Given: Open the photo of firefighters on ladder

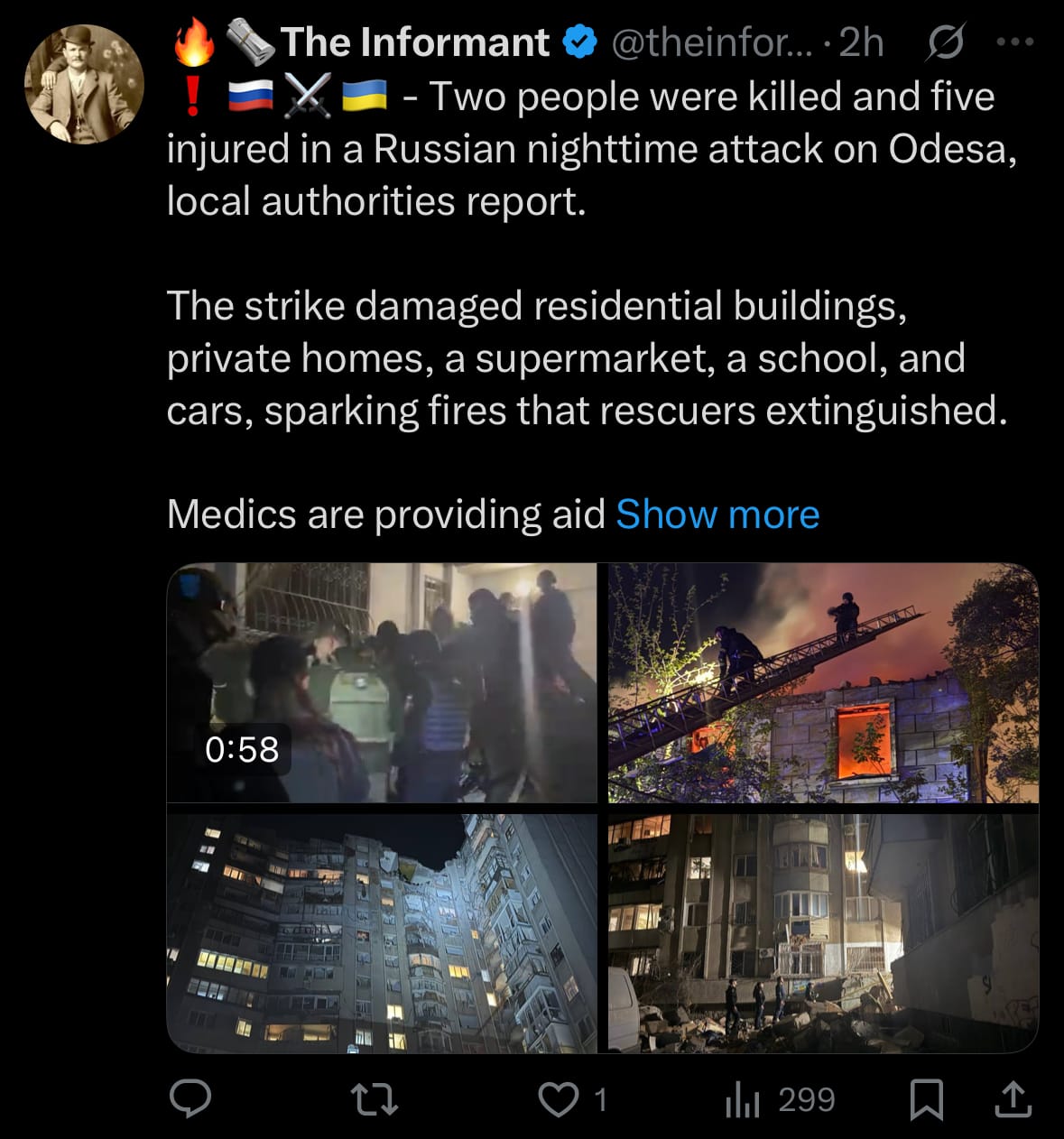Looking at the screenshot, I should (822, 683).
